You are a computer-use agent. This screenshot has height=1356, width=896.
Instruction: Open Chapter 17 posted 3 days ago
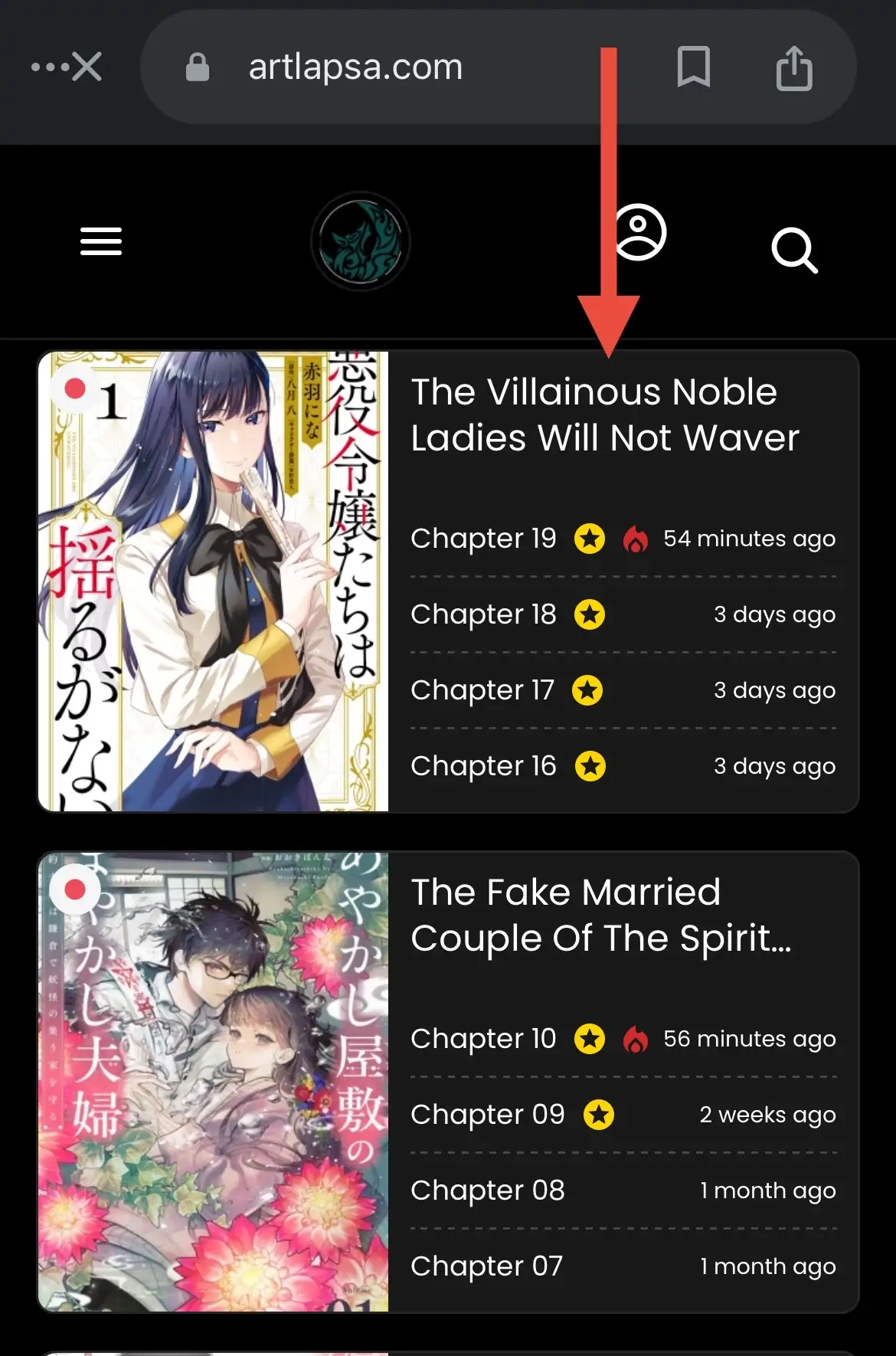tap(482, 690)
